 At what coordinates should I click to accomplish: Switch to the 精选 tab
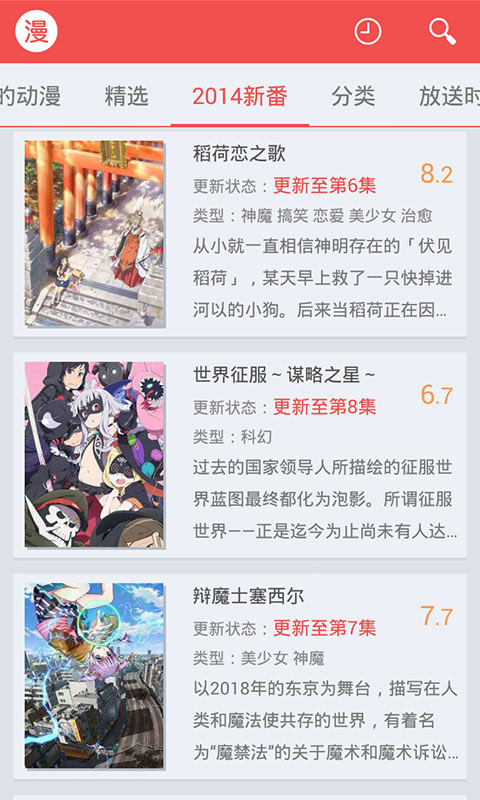click(x=127, y=96)
